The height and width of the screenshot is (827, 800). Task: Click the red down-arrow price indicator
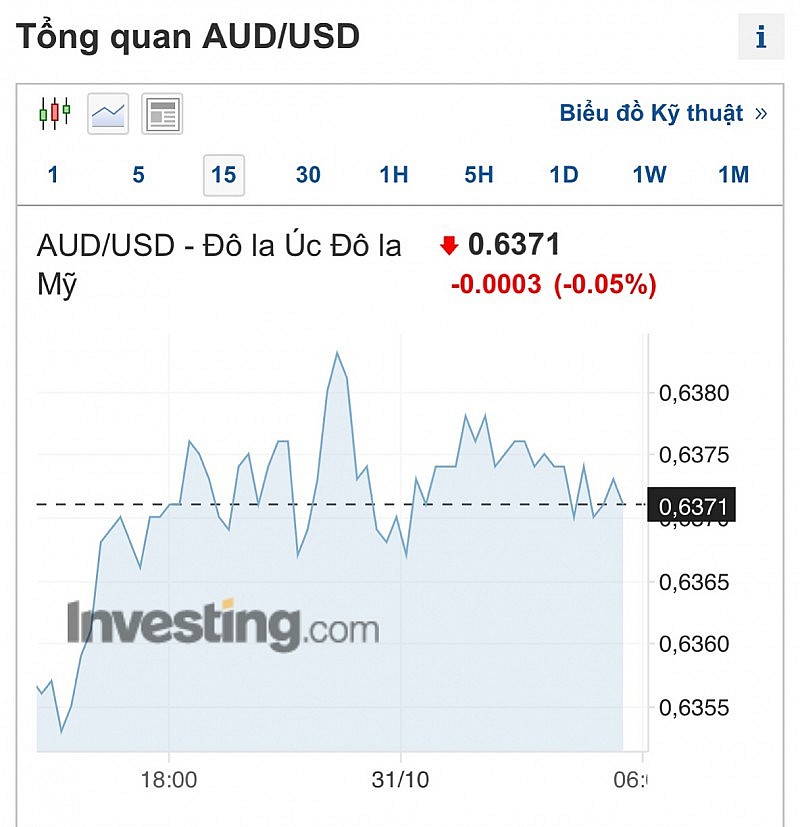tap(448, 244)
